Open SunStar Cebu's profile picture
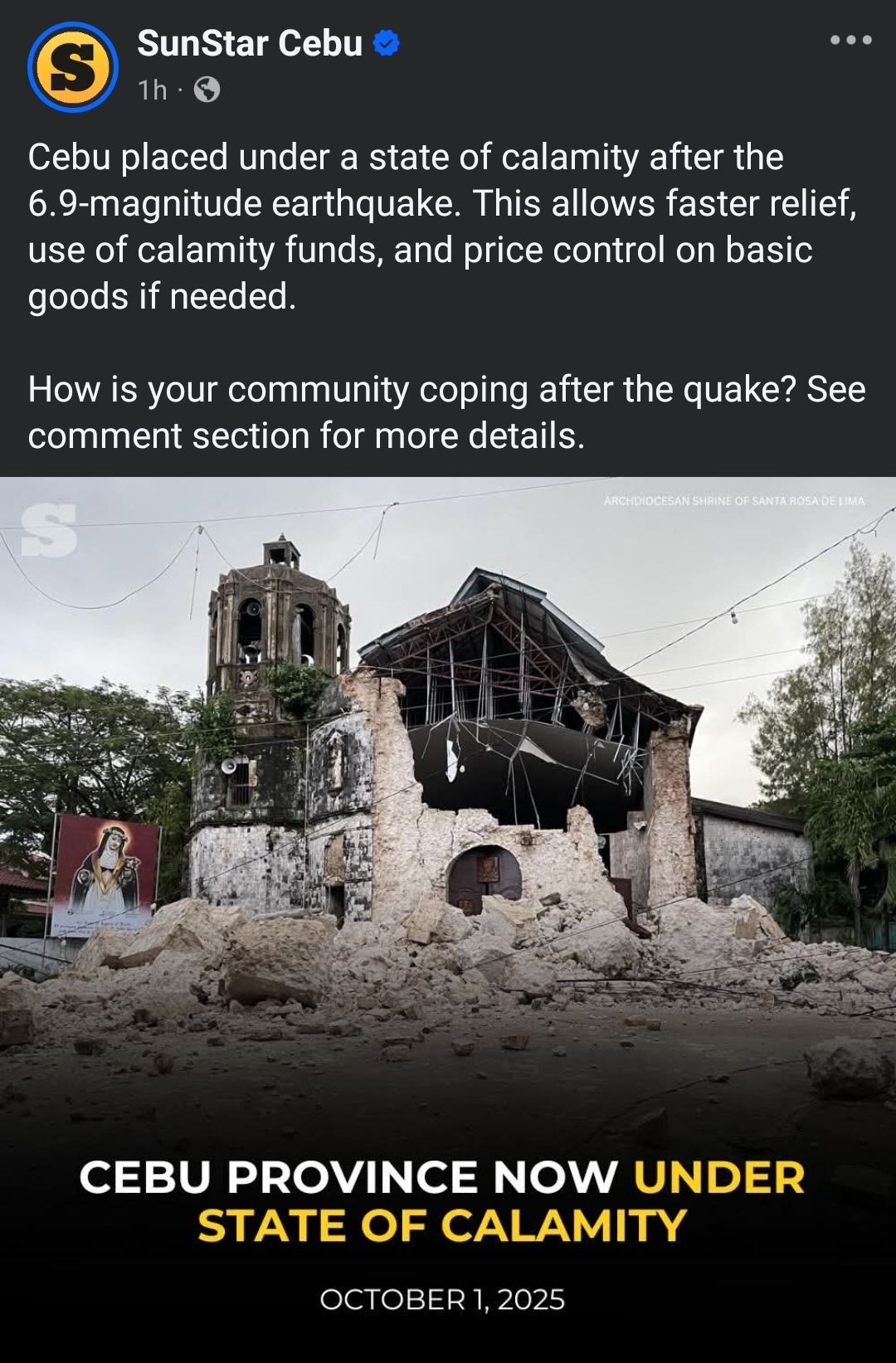 pos(72,67)
